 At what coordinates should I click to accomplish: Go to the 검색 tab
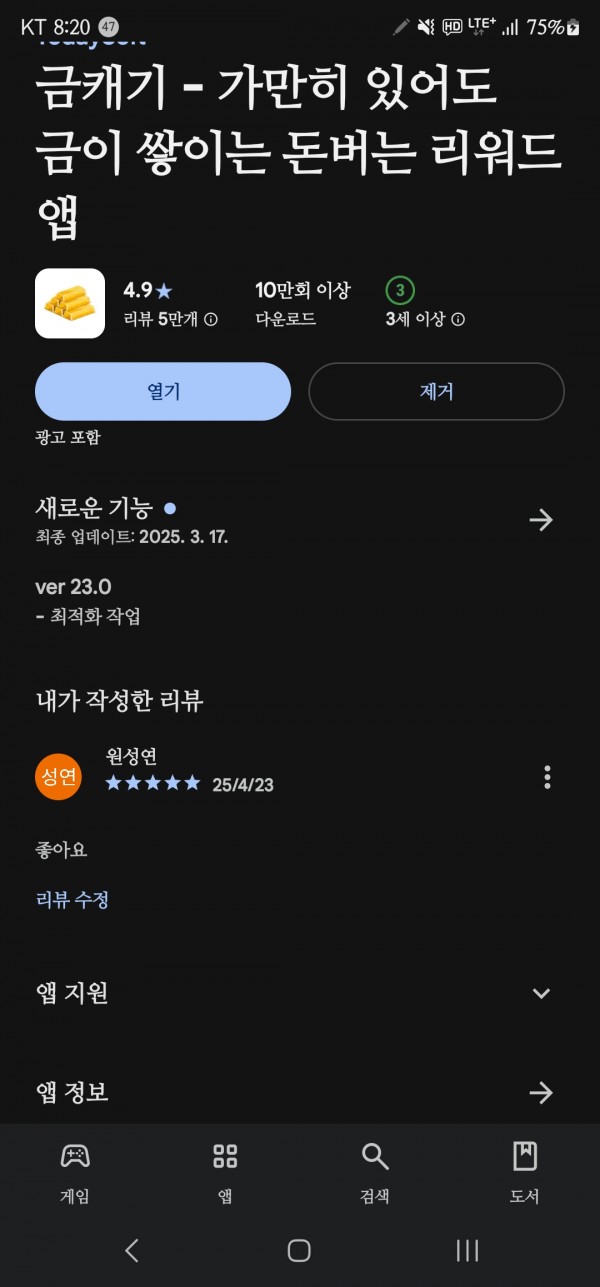pos(375,1173)
